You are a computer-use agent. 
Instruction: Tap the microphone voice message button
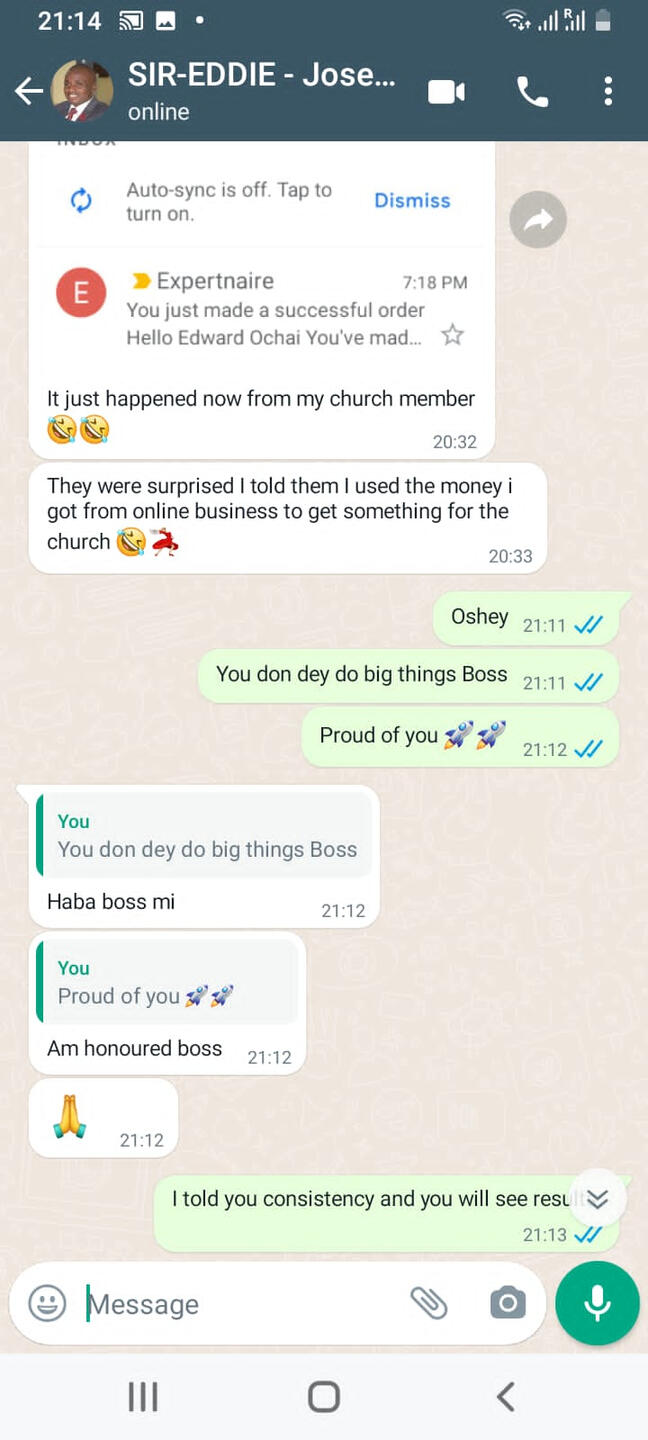coord(597,1303)
